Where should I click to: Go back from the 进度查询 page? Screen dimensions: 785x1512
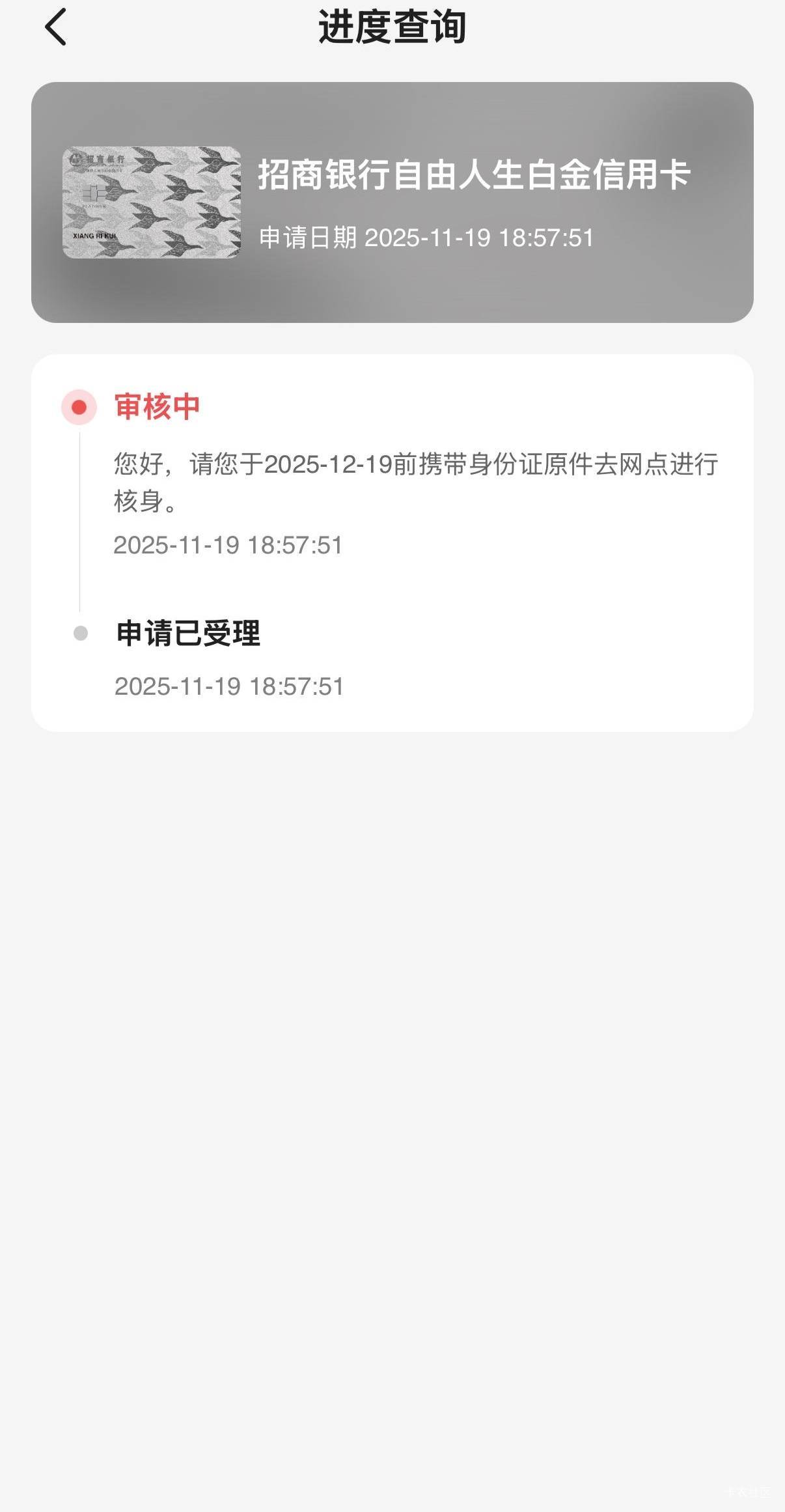[56, 27]
